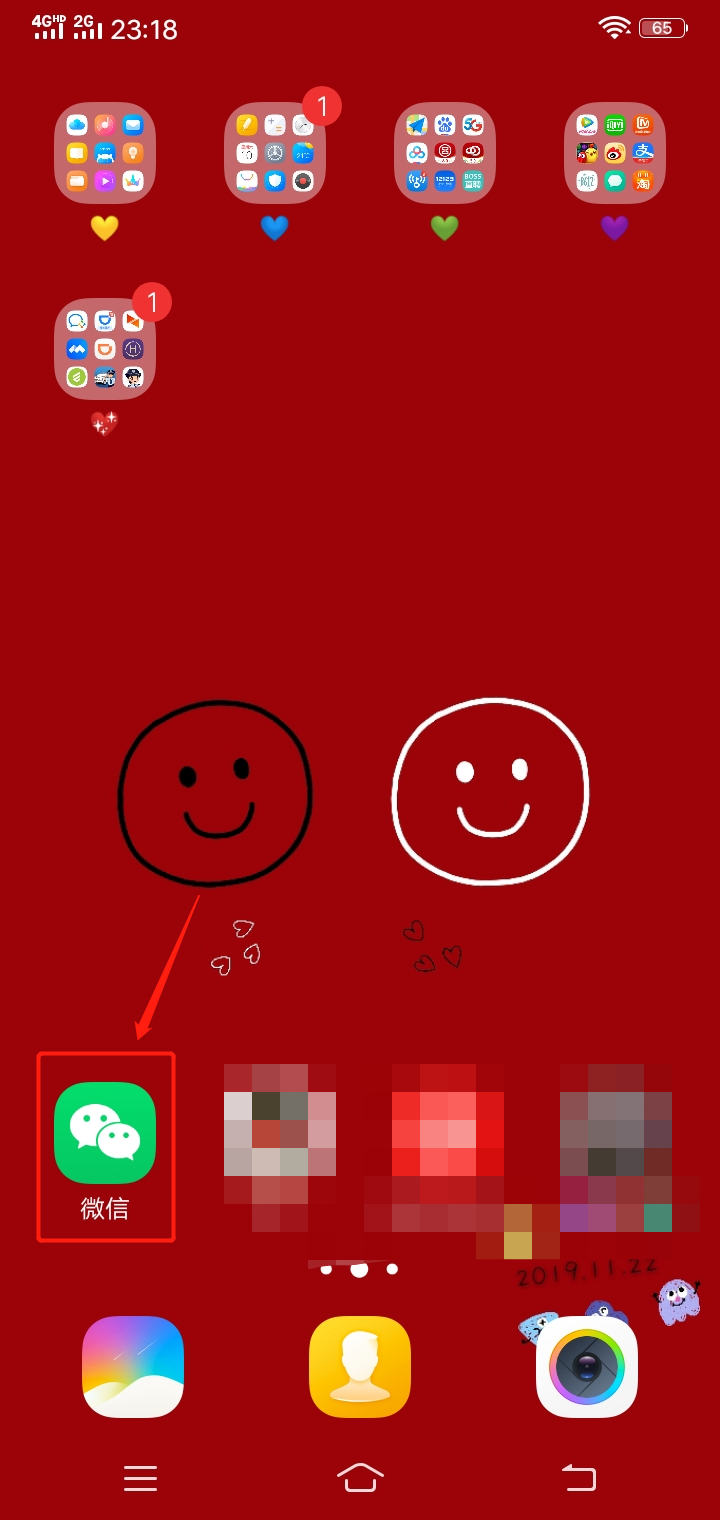
Task: Tap the home navigation button
Action: click(x=360, y=1477)
